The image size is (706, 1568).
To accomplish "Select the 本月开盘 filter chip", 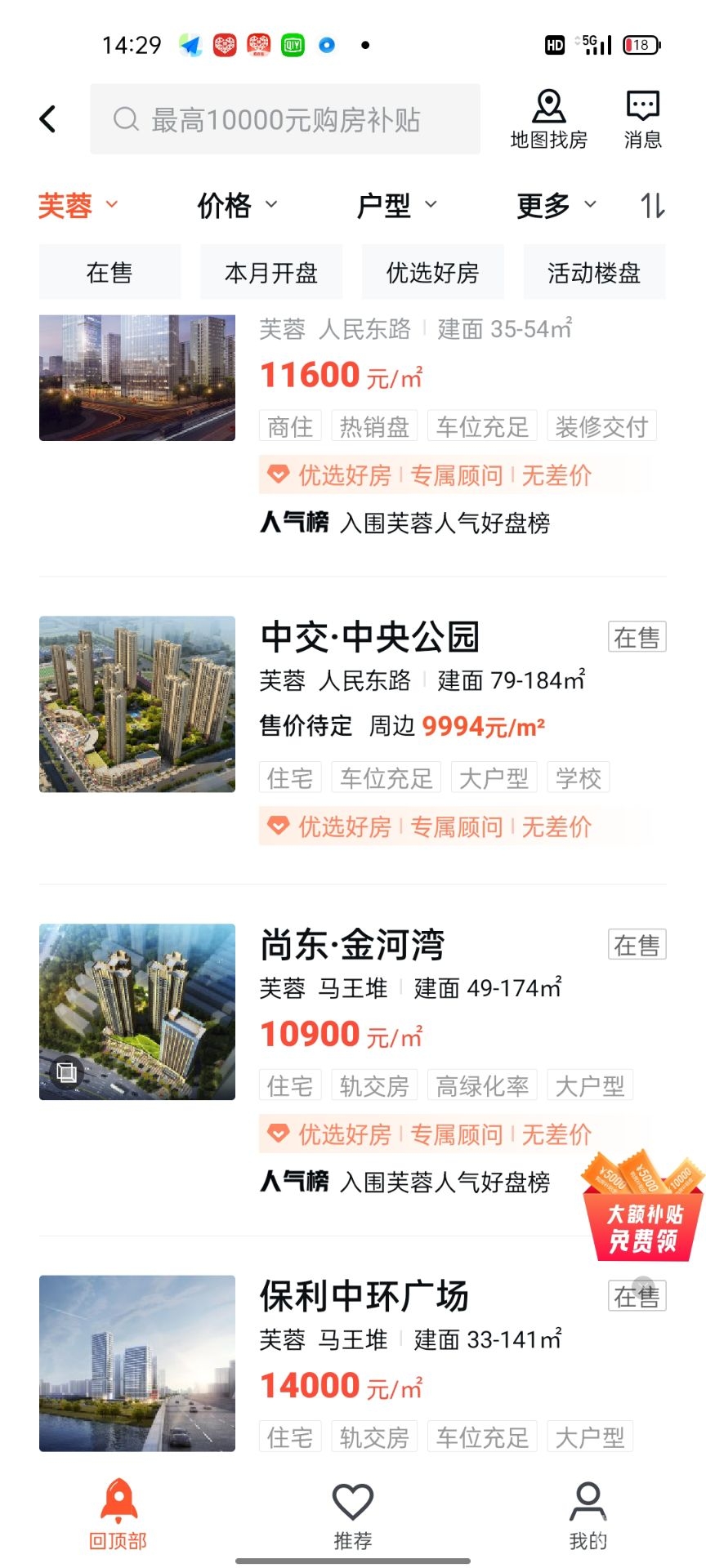I will tap(271, 272).
